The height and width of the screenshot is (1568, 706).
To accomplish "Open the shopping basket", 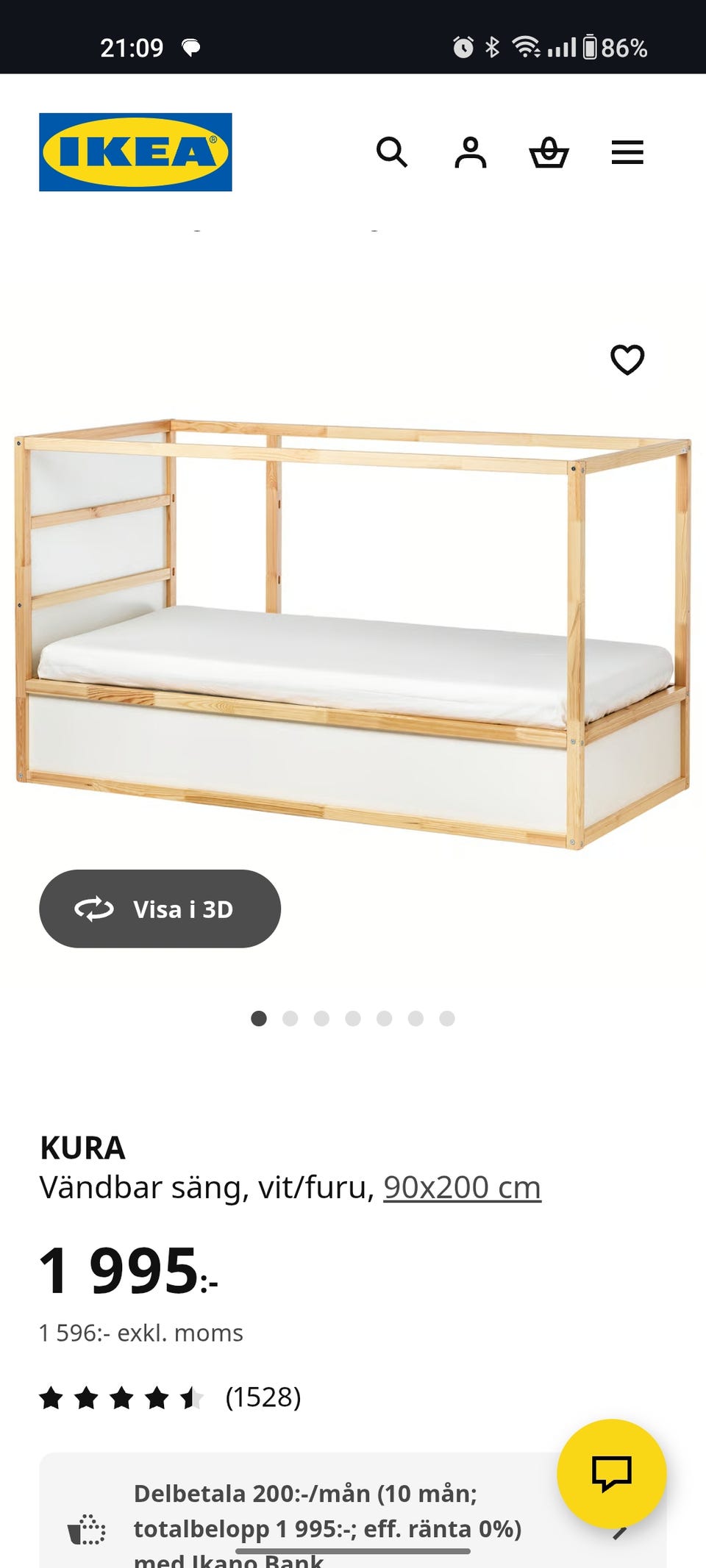I will [549, 152].
